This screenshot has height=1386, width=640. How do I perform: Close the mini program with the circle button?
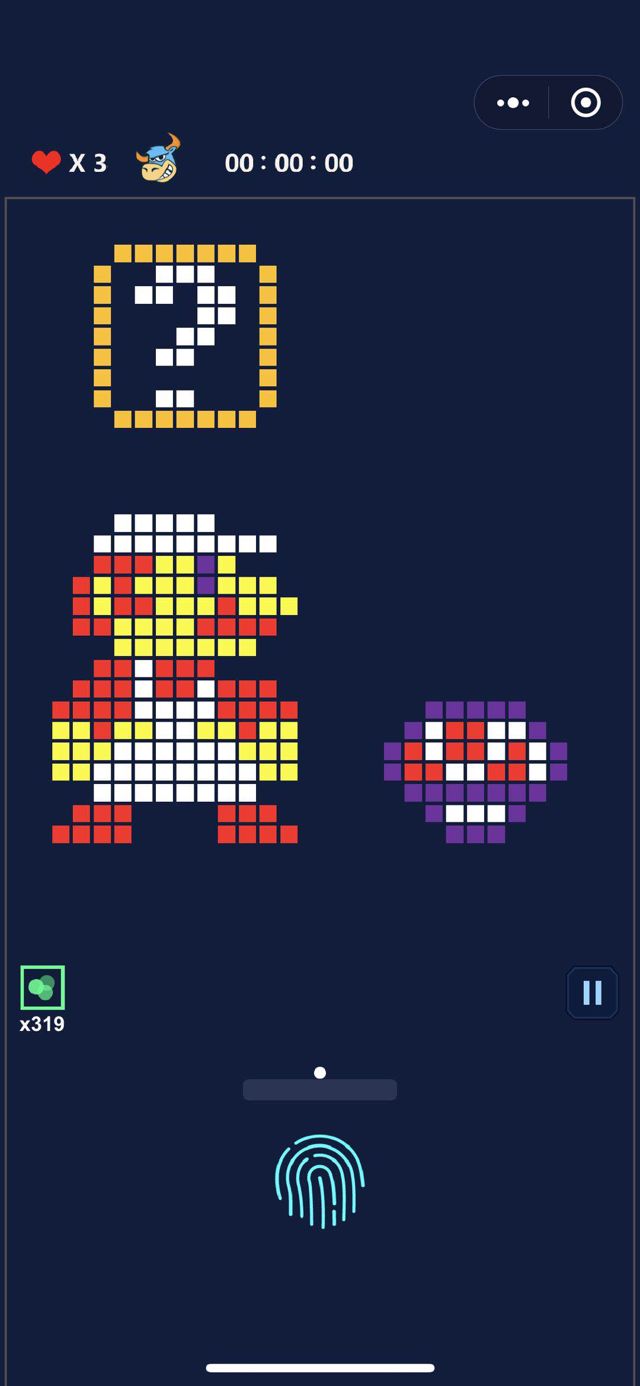[x=585, y=103]
